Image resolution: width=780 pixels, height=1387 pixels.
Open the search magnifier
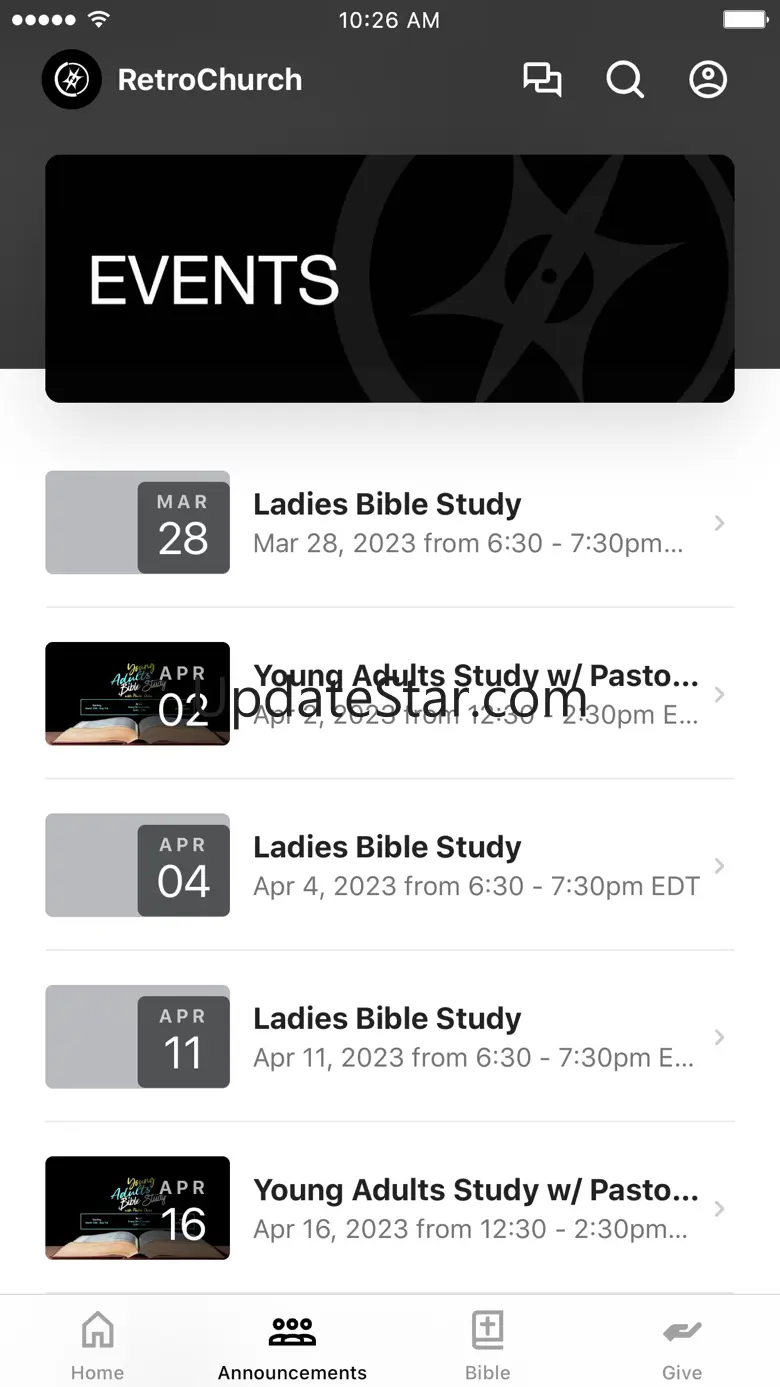[x=625, y=80]
